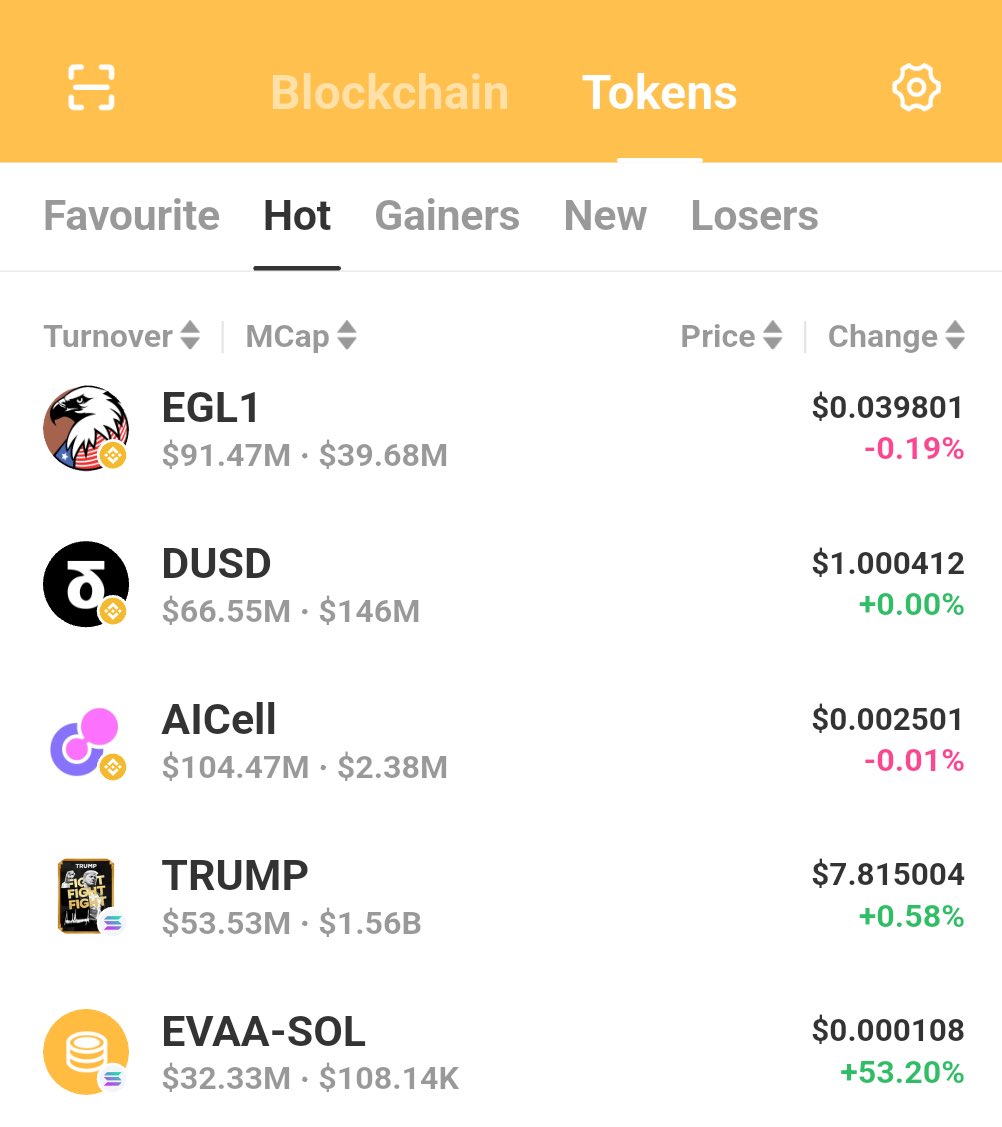The image size is (1002, 1127).
Task: View the Losers tab
Action: 754,216
